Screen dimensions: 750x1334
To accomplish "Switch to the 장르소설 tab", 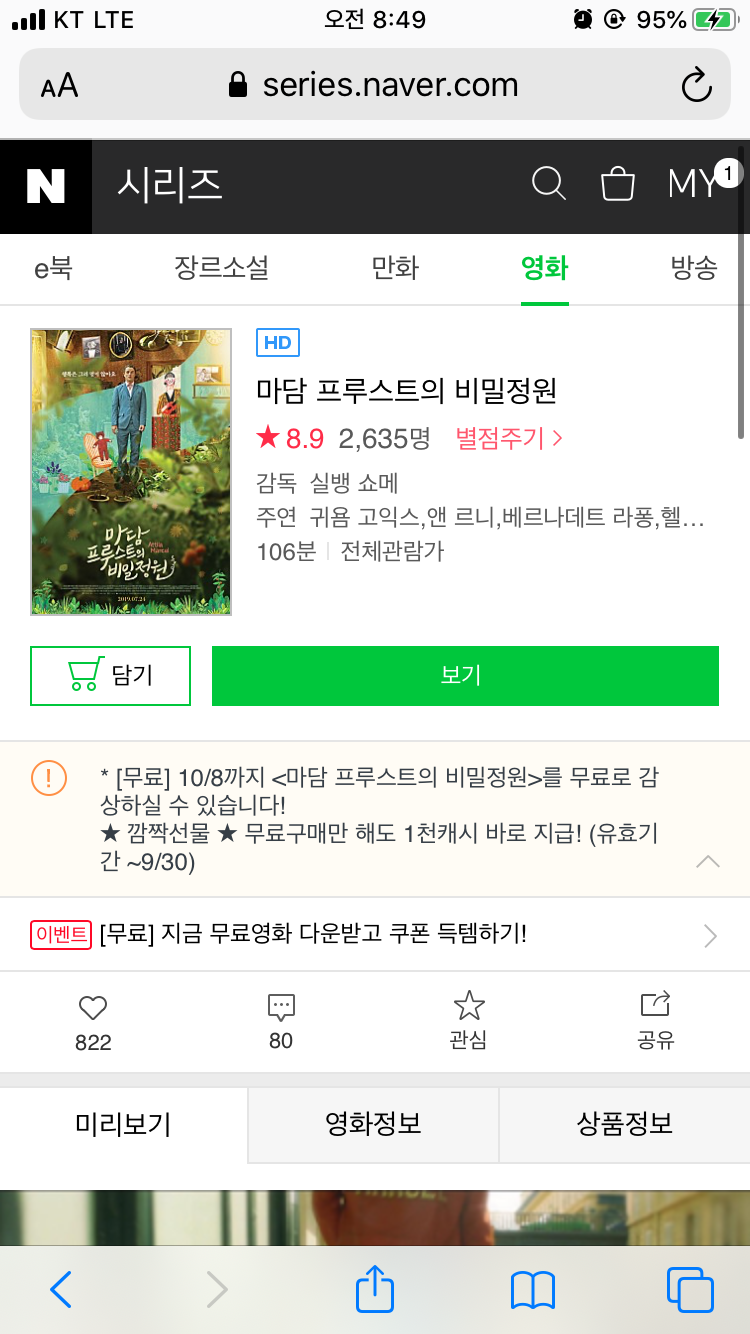I will 221,268.
